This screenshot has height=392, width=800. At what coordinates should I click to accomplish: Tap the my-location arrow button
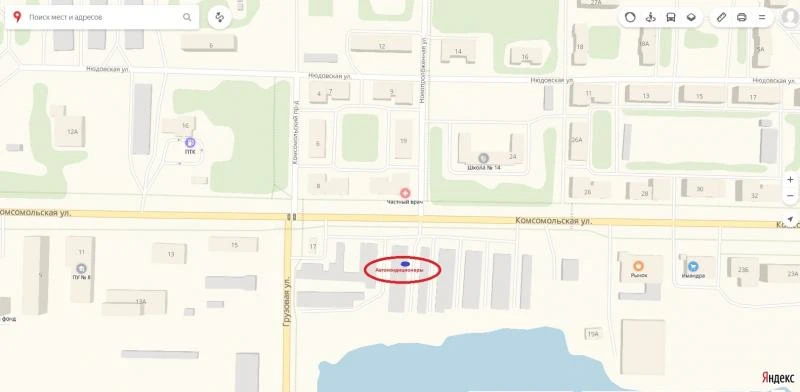click(790, 219)
